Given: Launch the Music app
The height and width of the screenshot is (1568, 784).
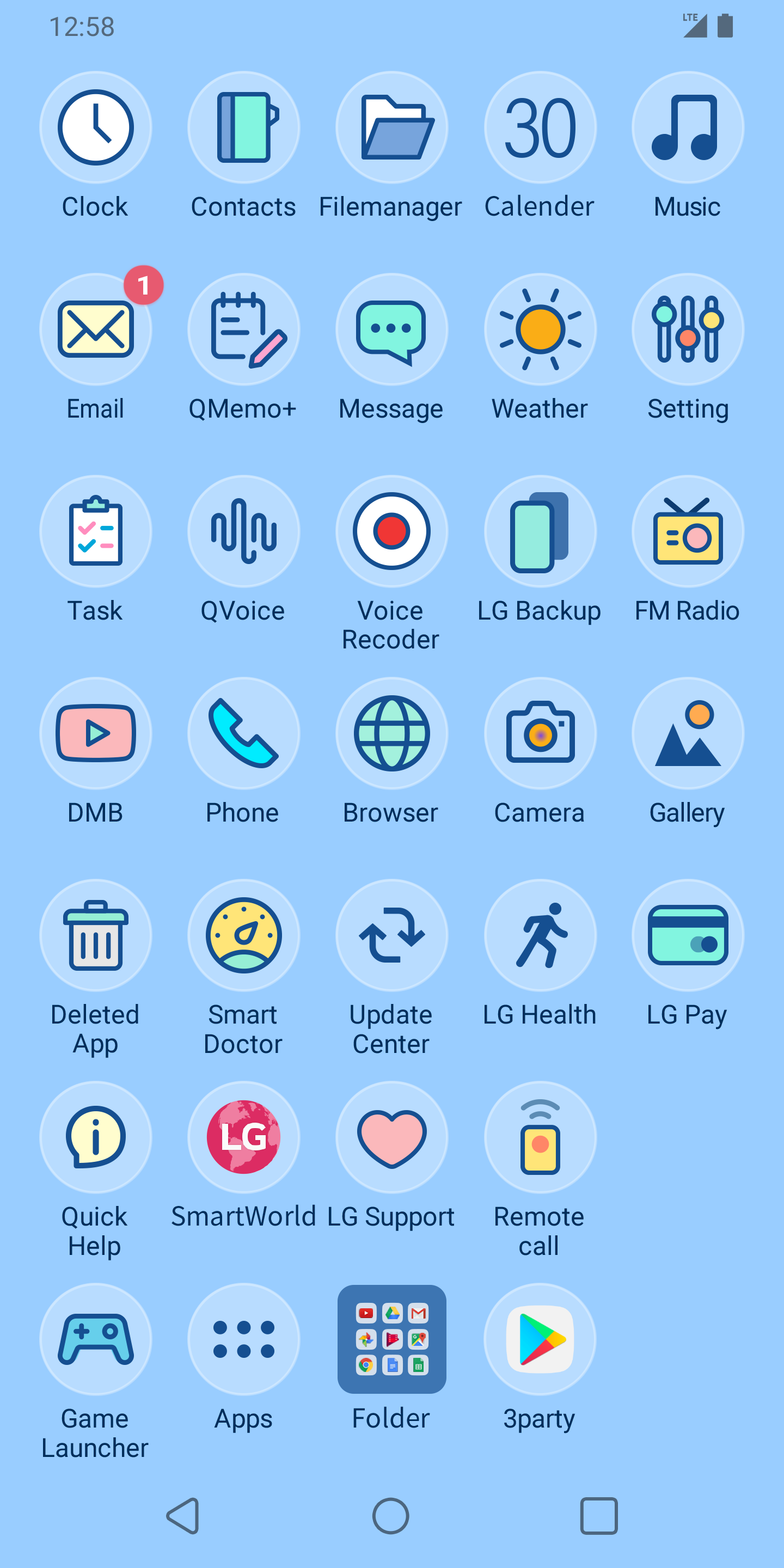Looking at the screenshot, I should 688,128.
